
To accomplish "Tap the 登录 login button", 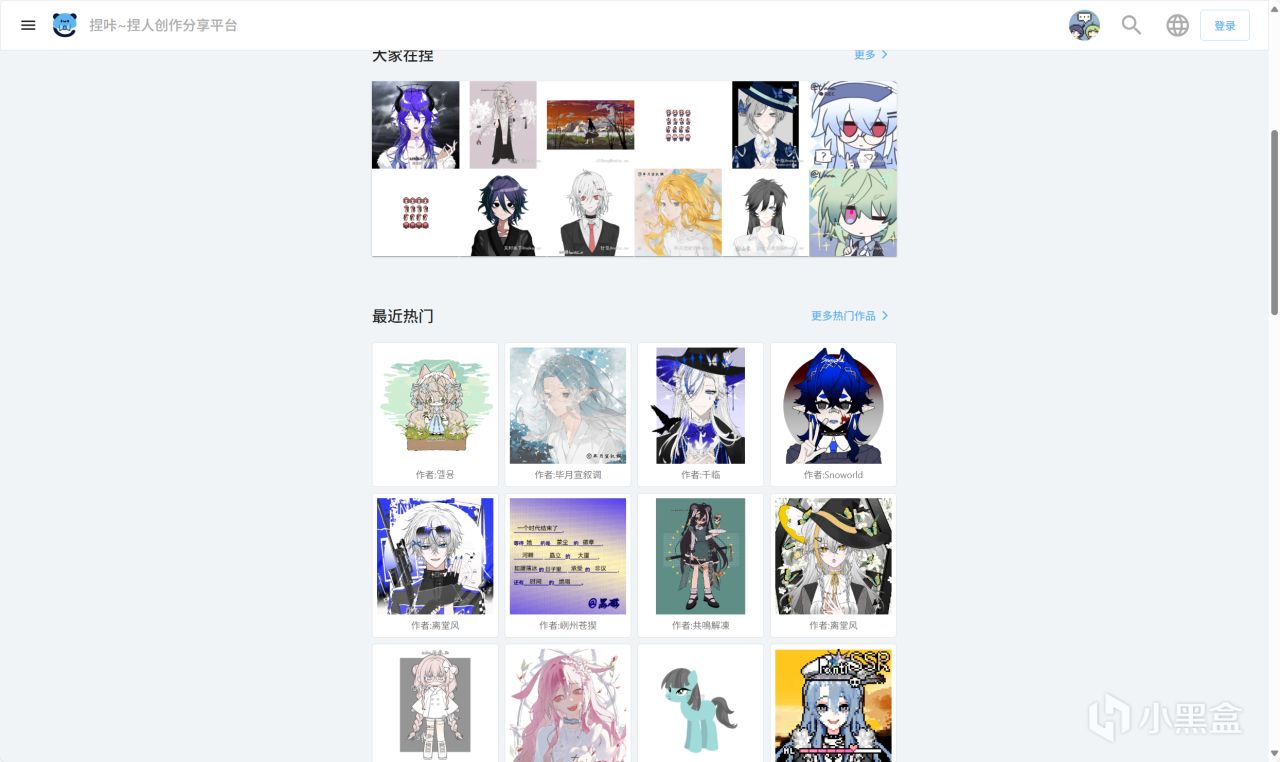I will (1224, 26).
